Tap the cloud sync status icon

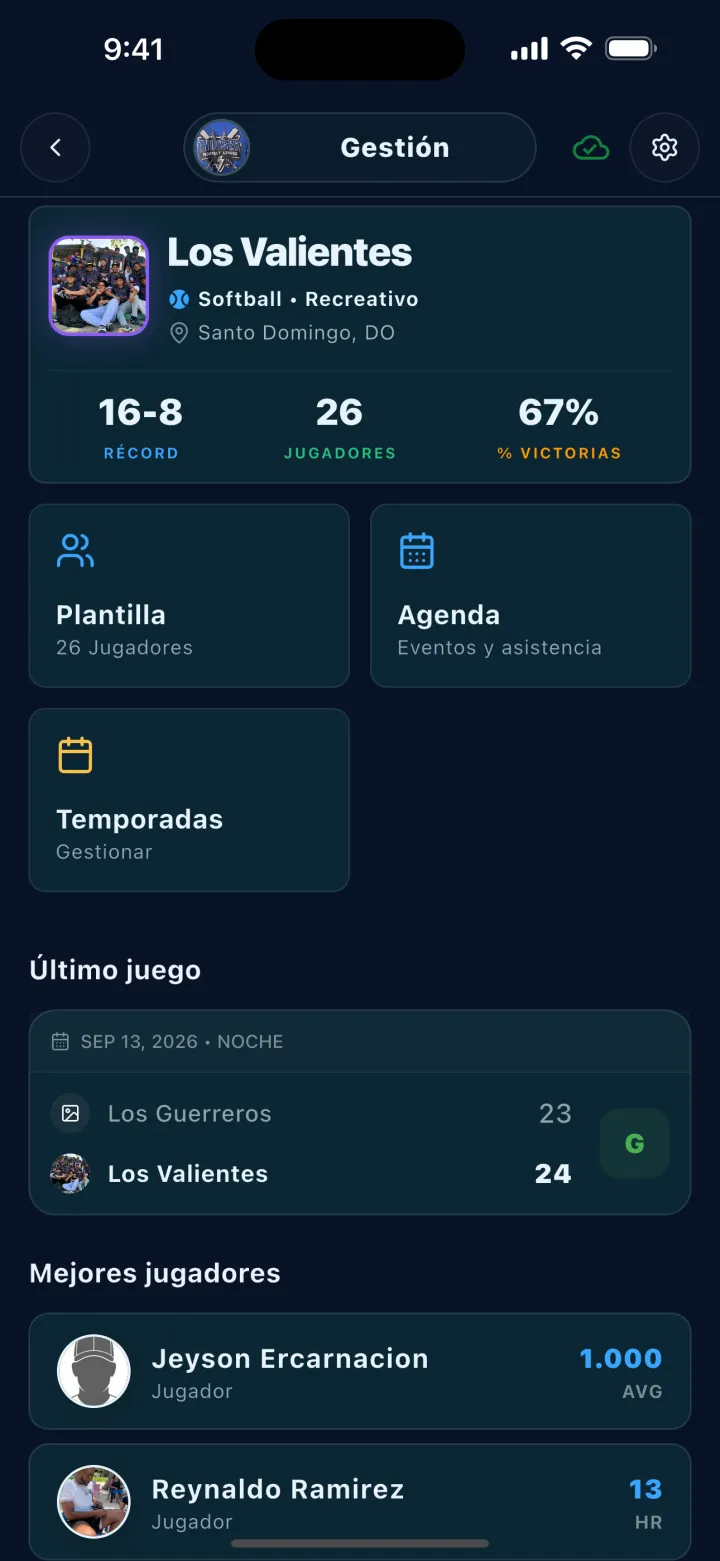(591, 148)
